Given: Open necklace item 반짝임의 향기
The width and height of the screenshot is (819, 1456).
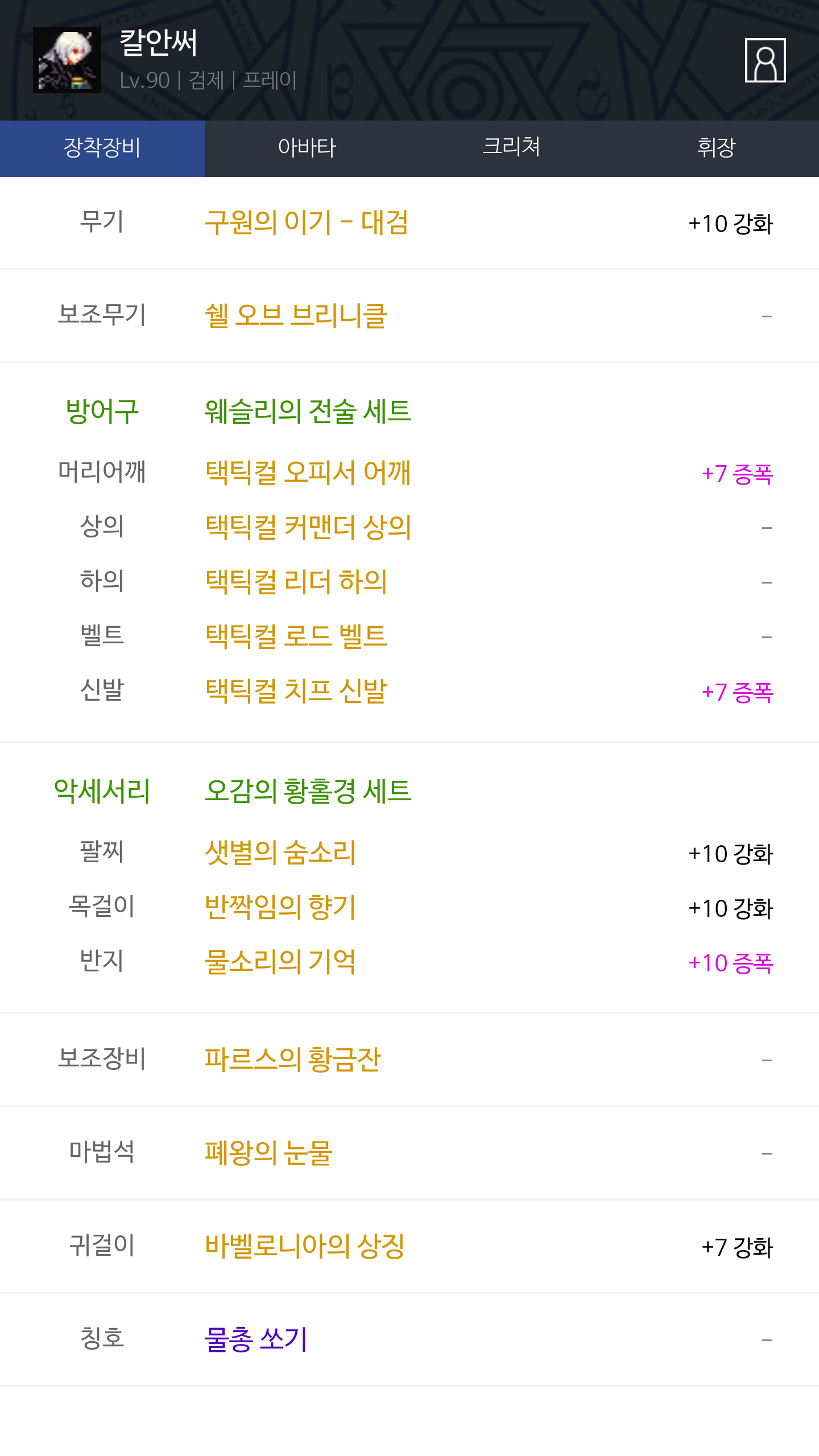Looking at the screenshot, I should [280, 907].
